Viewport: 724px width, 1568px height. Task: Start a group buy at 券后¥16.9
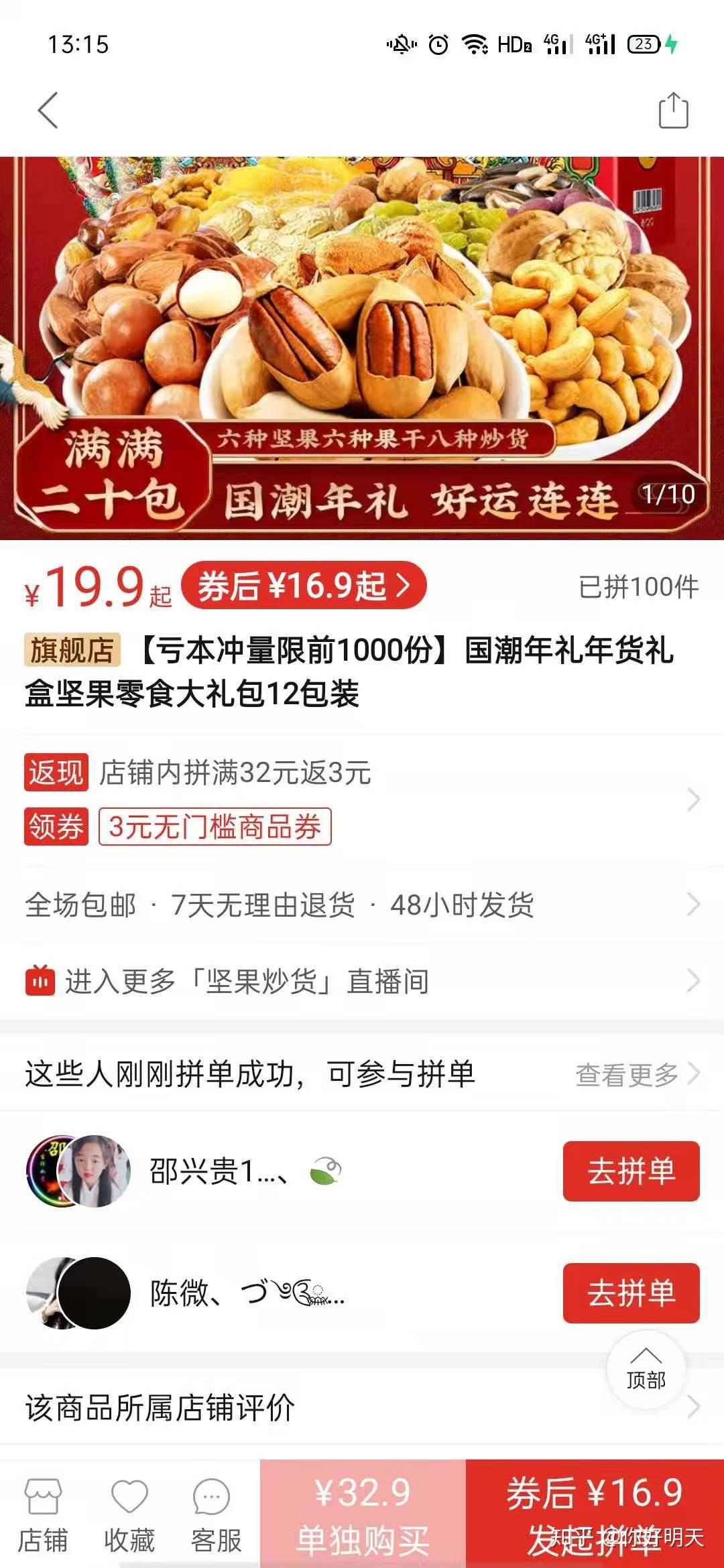595,1514
